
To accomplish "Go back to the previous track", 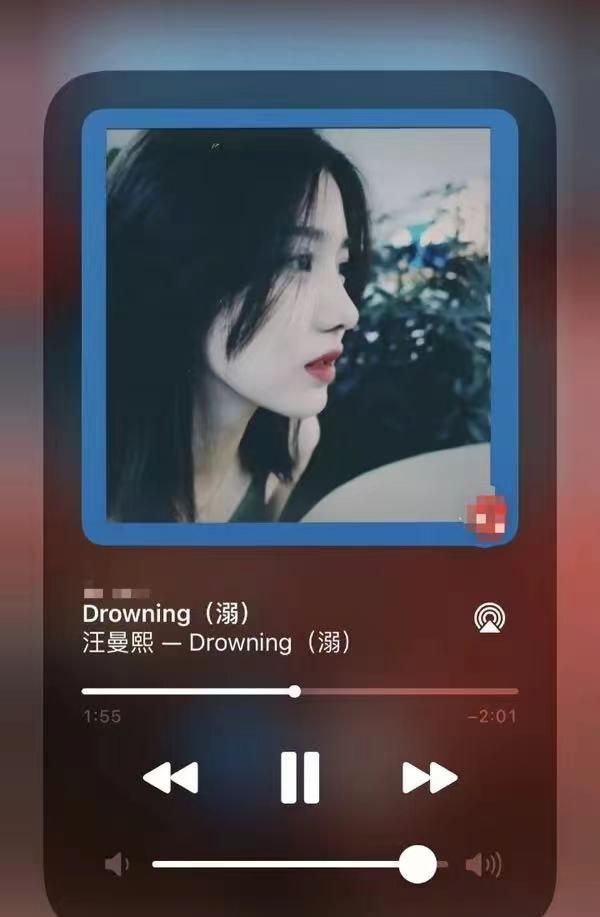I will 170,777.
